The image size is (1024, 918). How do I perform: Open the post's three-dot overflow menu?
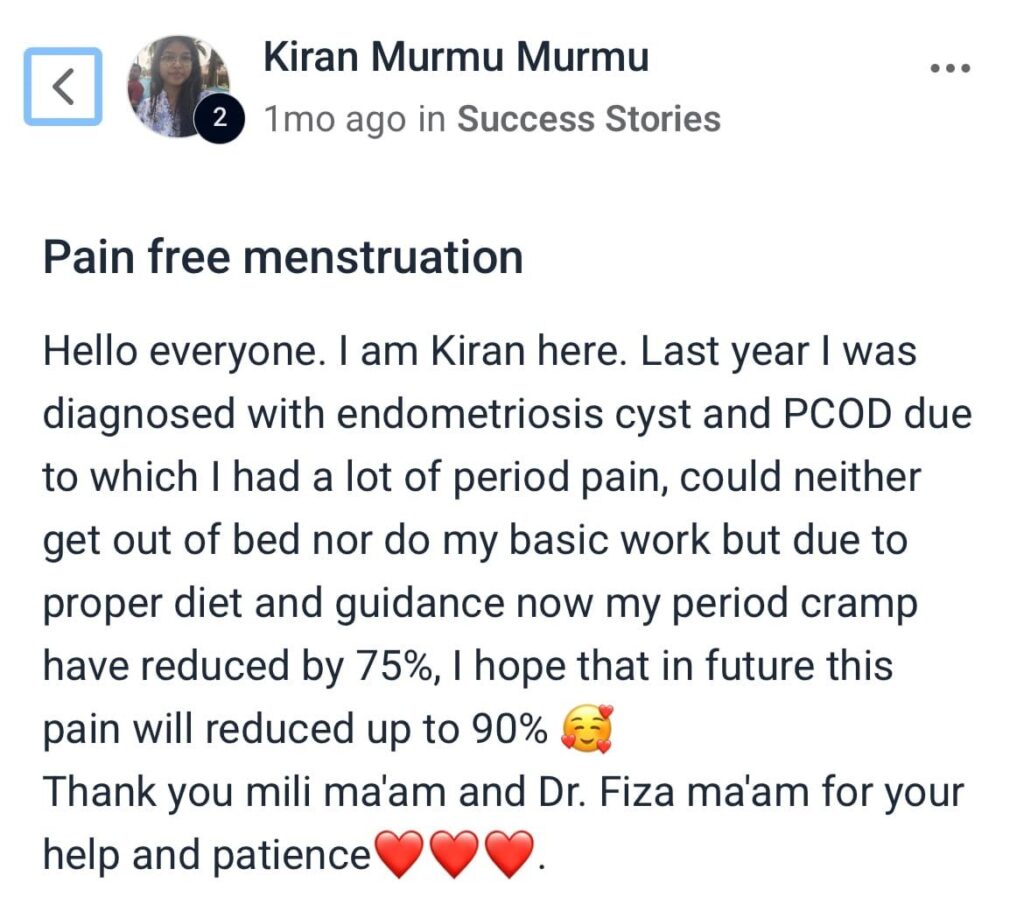[949, 69]
